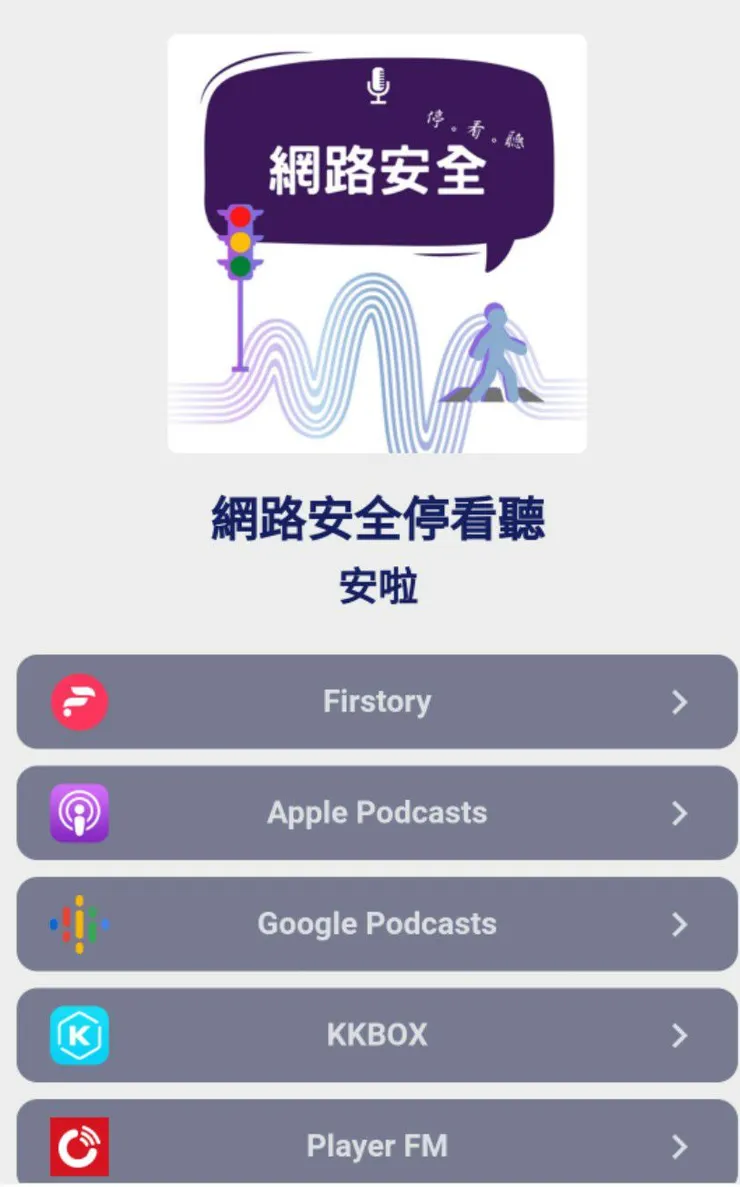This screenshot has width=740, height=1187.
Task: Expand the Firstory row chevron
Action: pyautogui.click(x=679, y=701)
